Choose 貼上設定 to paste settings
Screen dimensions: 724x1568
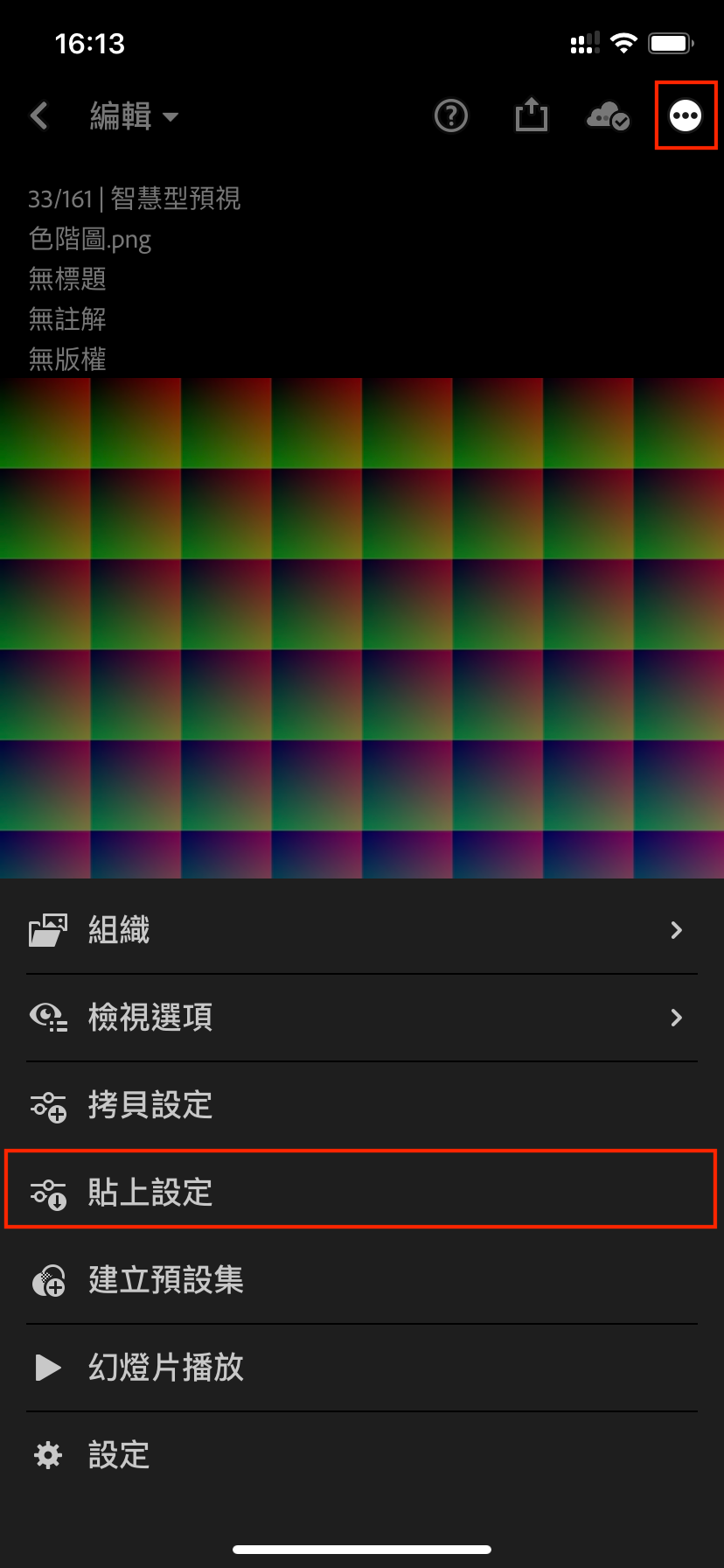[x=362, y=1193]
